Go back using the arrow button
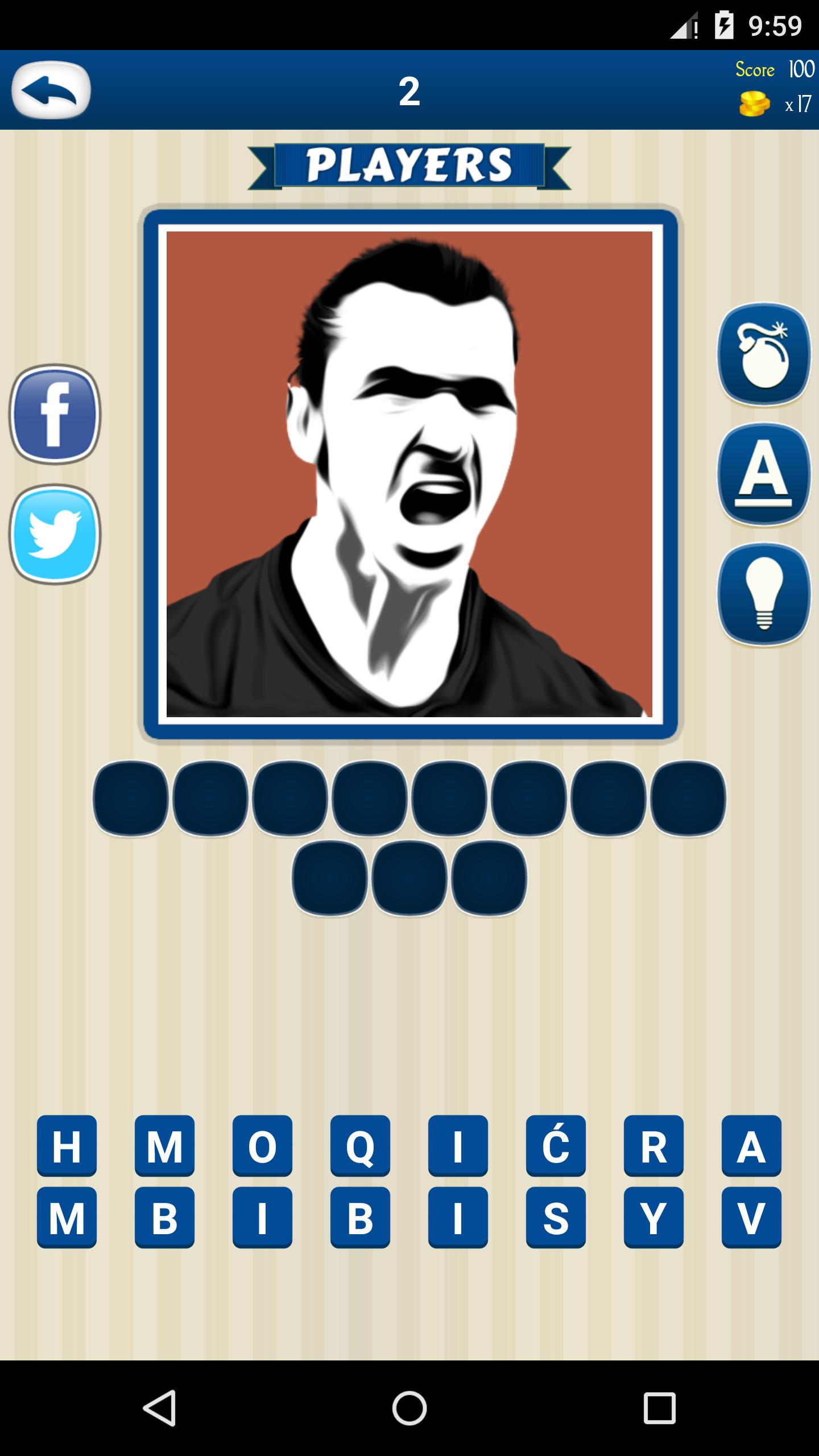 pos(51,90)
